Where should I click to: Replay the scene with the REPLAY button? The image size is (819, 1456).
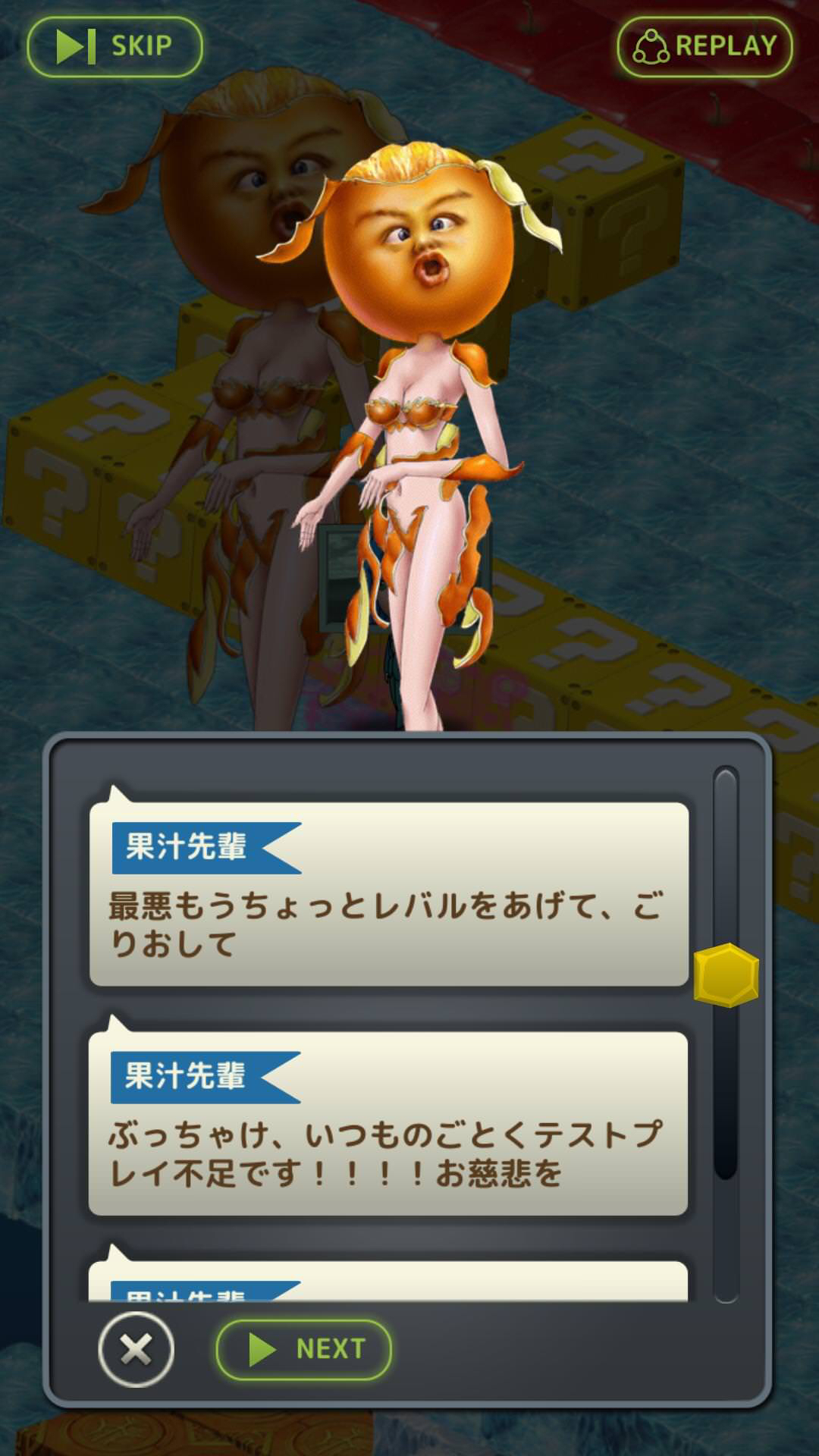tap(704, 46)
